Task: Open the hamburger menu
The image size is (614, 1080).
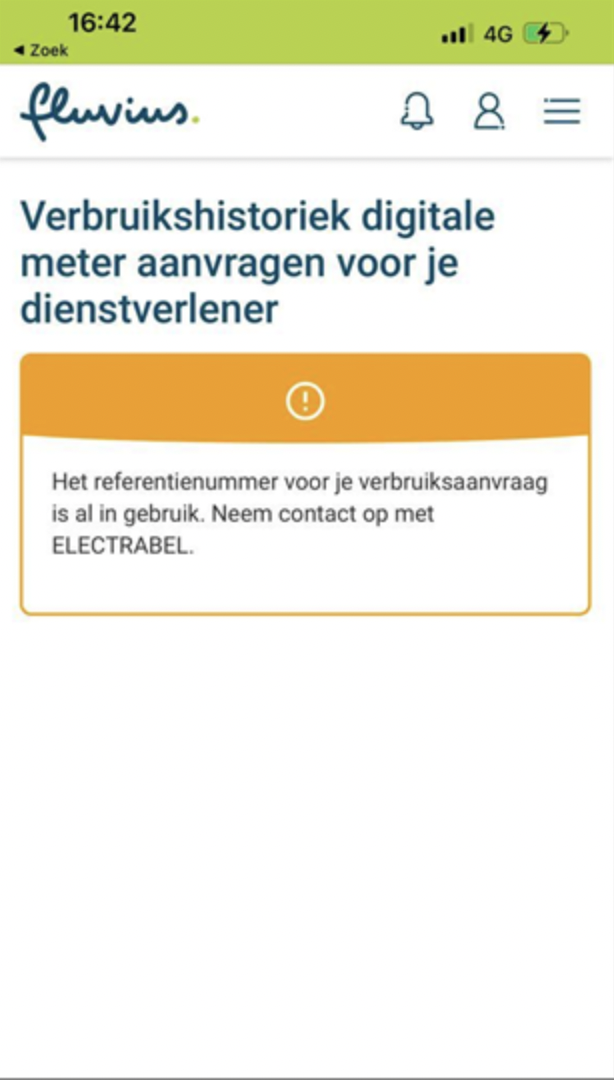Action: (562, 111)
